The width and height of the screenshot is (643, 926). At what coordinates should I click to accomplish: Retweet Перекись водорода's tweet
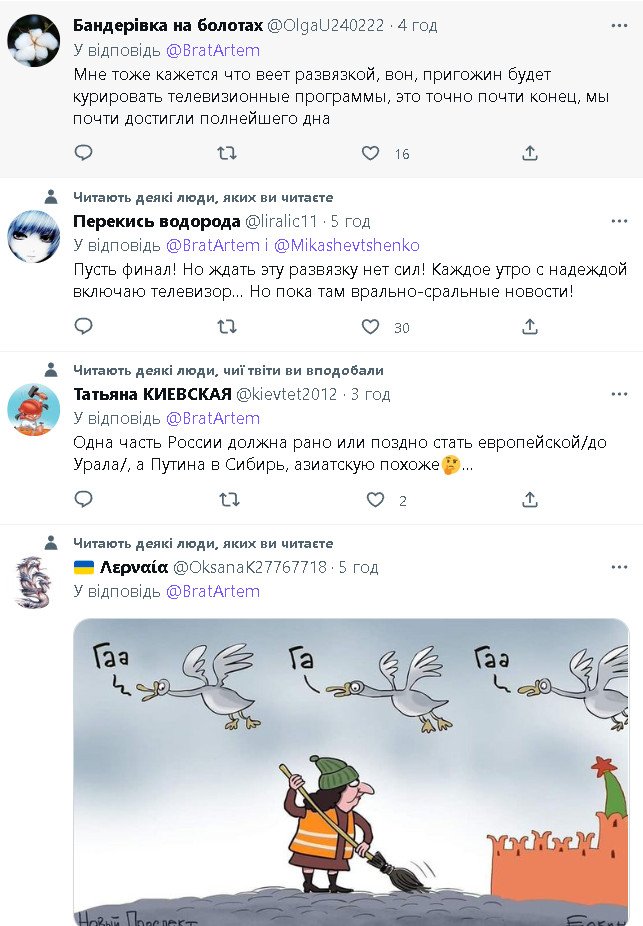coord(227,326)
